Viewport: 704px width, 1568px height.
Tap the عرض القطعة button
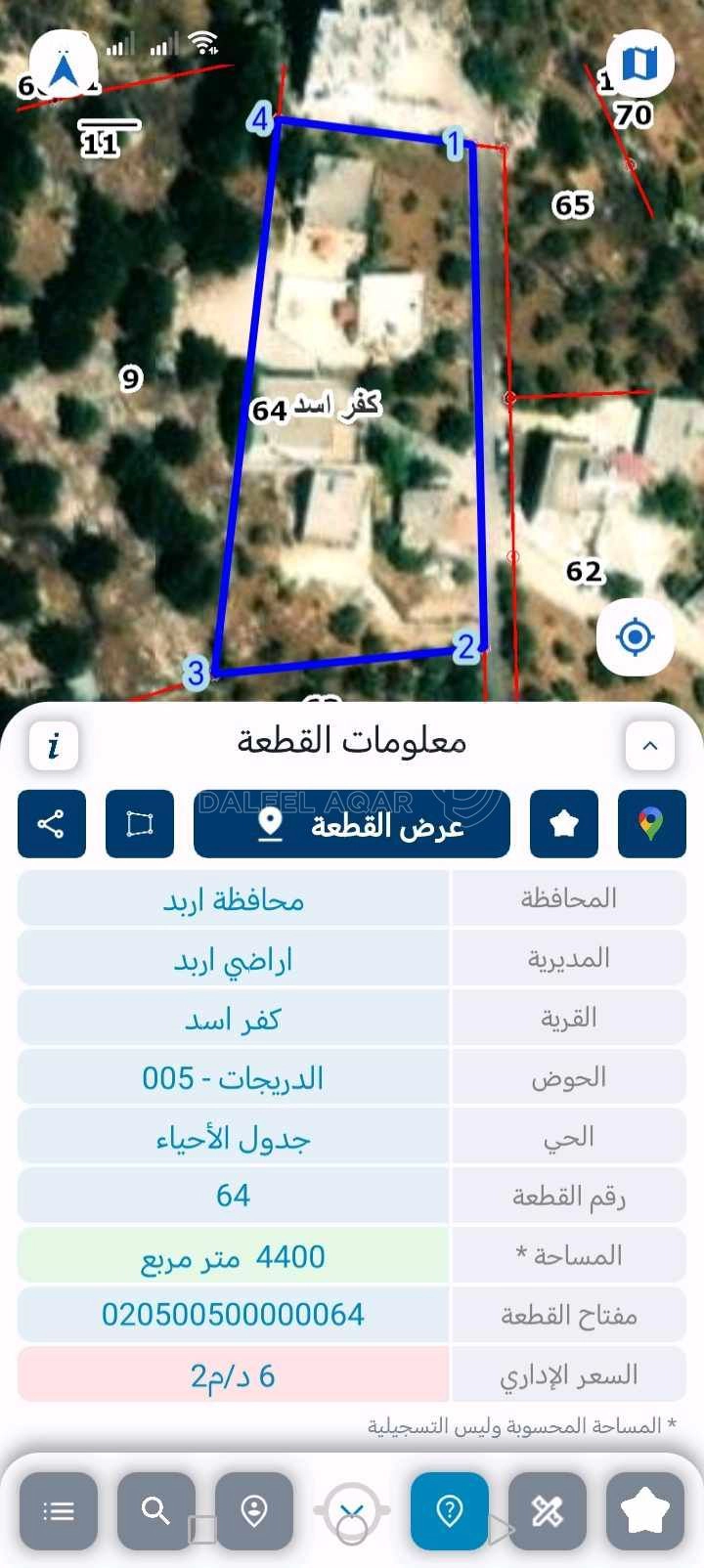[x=351, y=823]
